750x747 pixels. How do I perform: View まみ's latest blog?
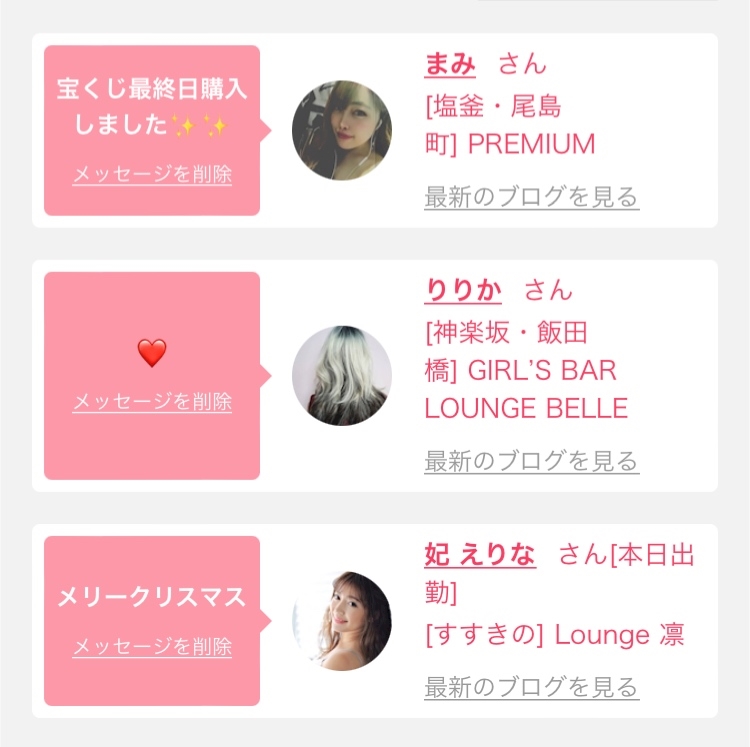[x=531, y=197]
